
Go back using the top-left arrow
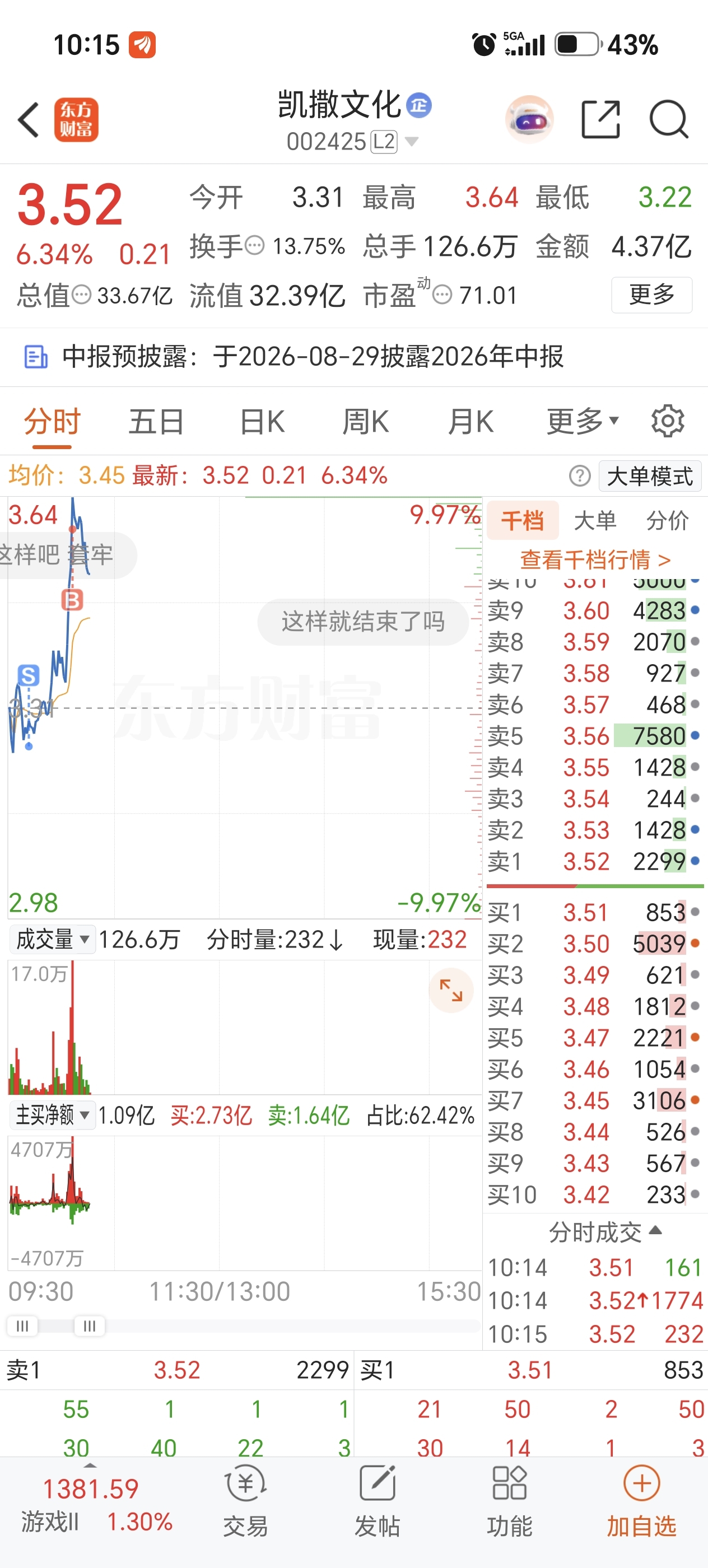coord(29,120)
